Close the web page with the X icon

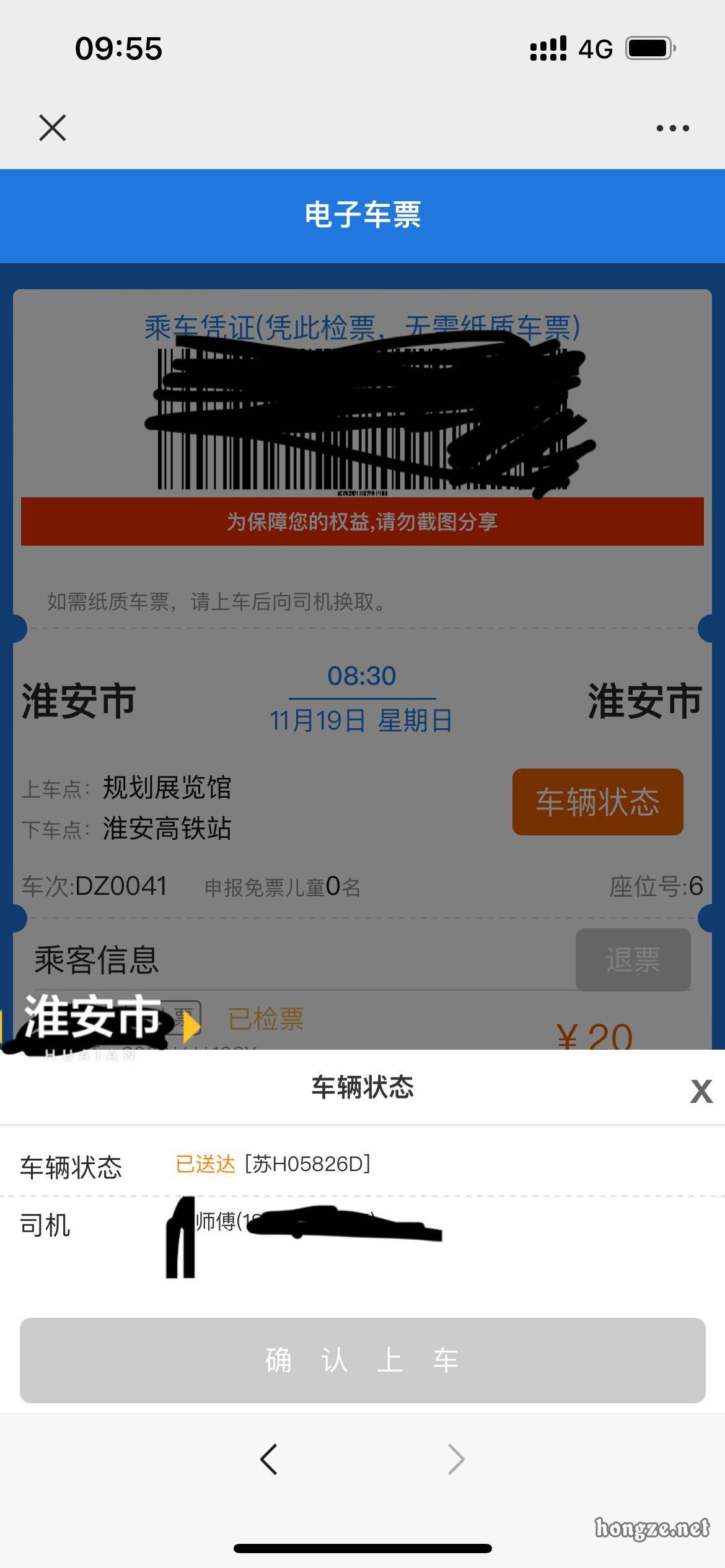coord(52,128)
